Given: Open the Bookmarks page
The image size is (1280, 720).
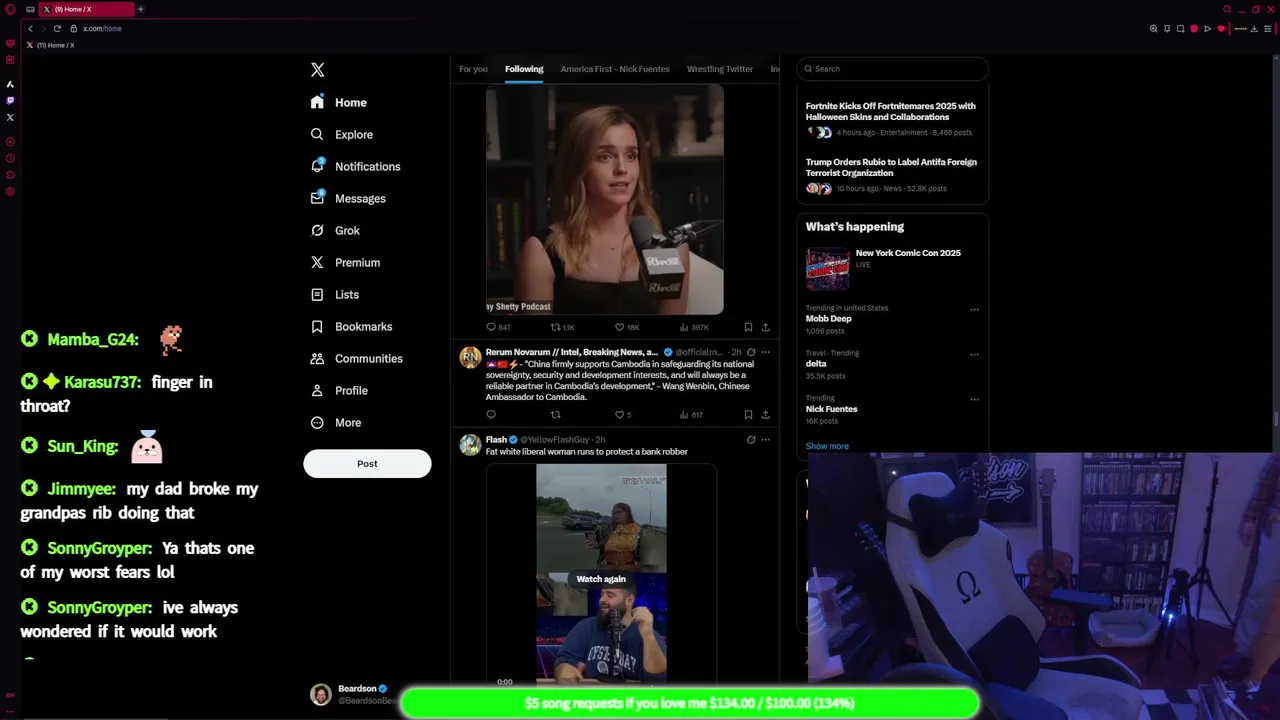Looking at the screenshot, I should [x=362, y=327].
